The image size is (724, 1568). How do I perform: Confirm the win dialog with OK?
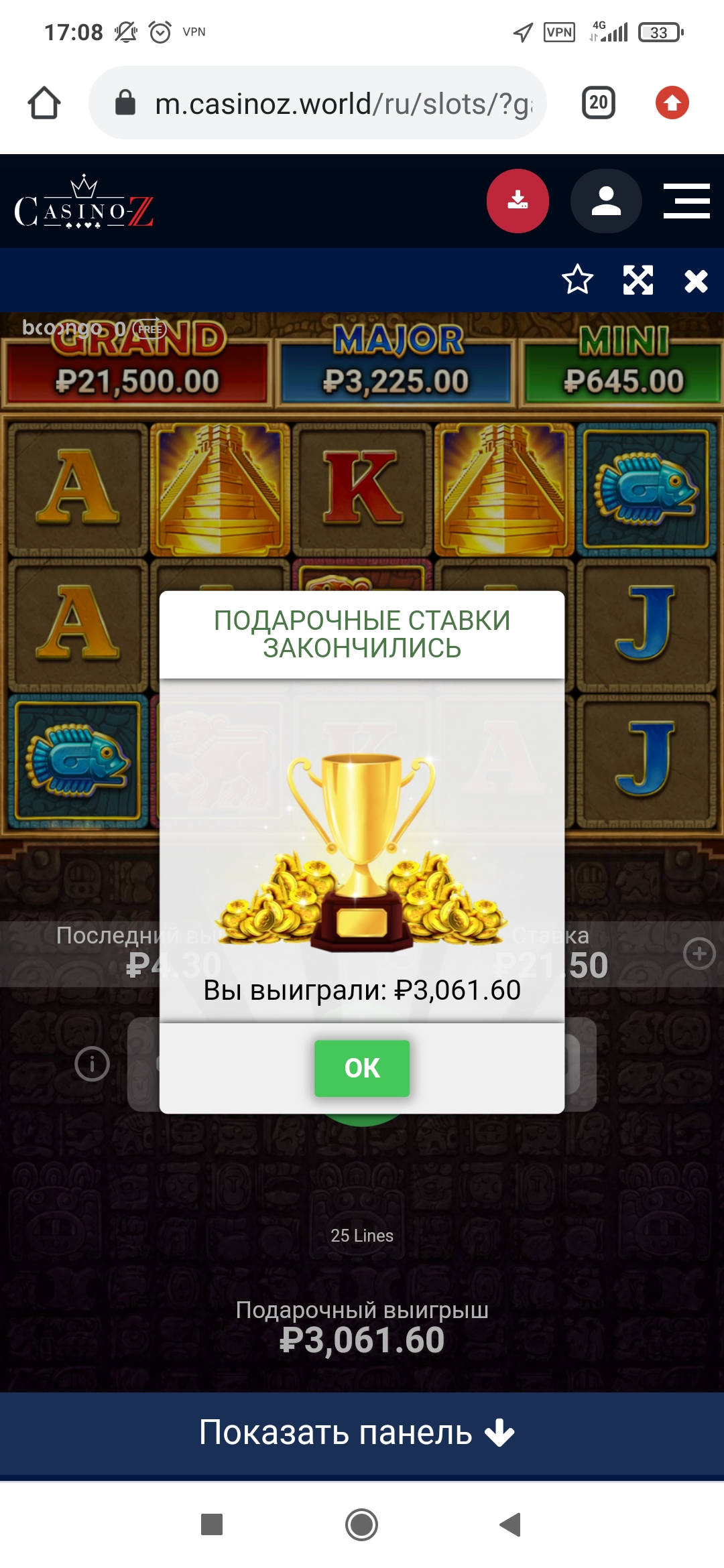coord(362,1068)
